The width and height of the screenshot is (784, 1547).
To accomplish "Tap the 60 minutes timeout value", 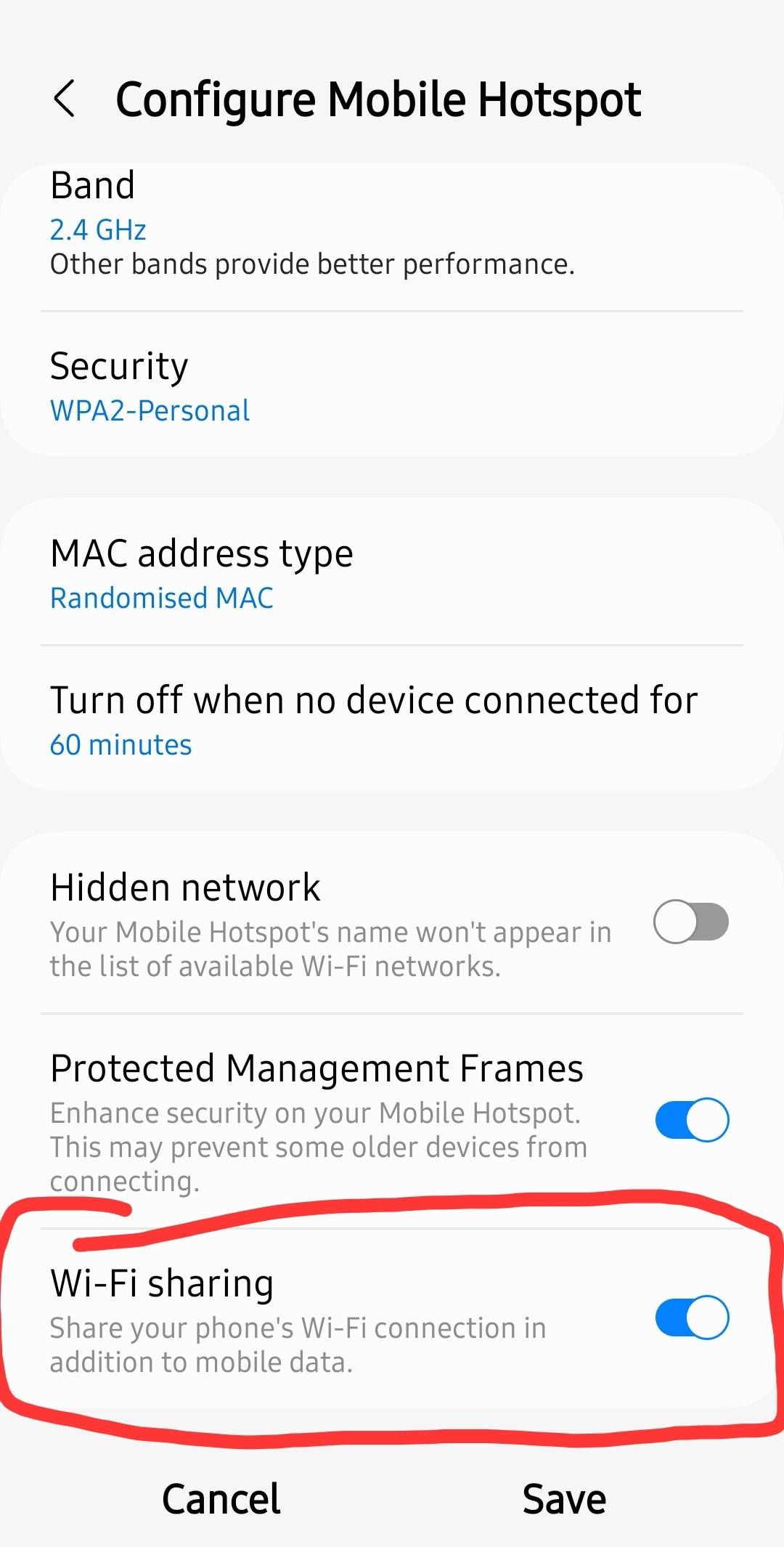I will (x=121, y=744).
